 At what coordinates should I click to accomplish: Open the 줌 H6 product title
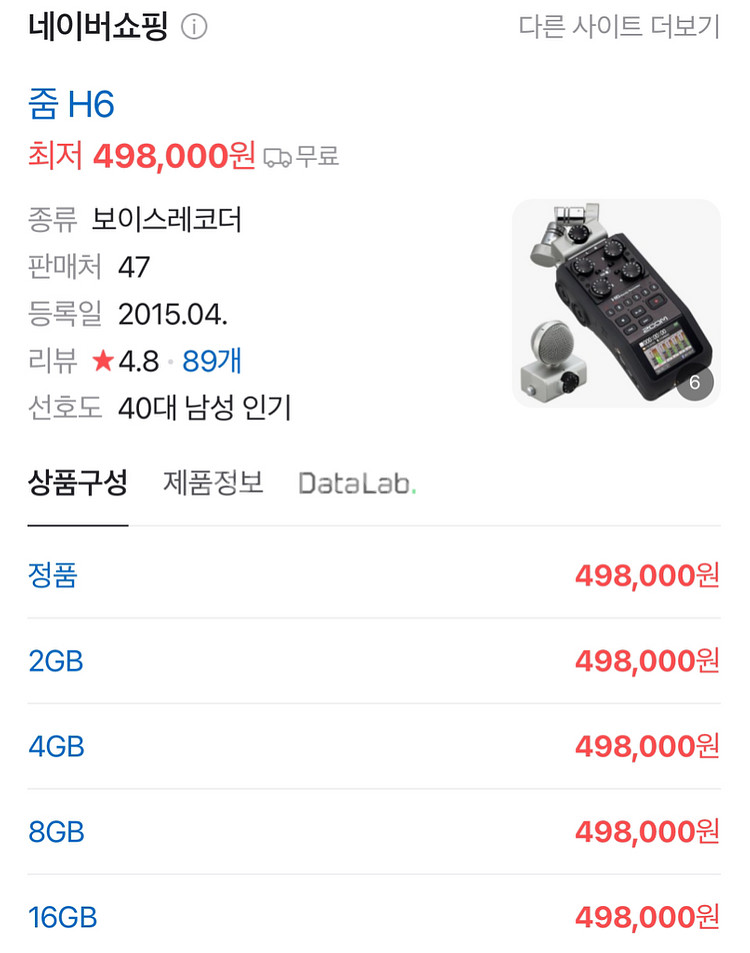72,104
